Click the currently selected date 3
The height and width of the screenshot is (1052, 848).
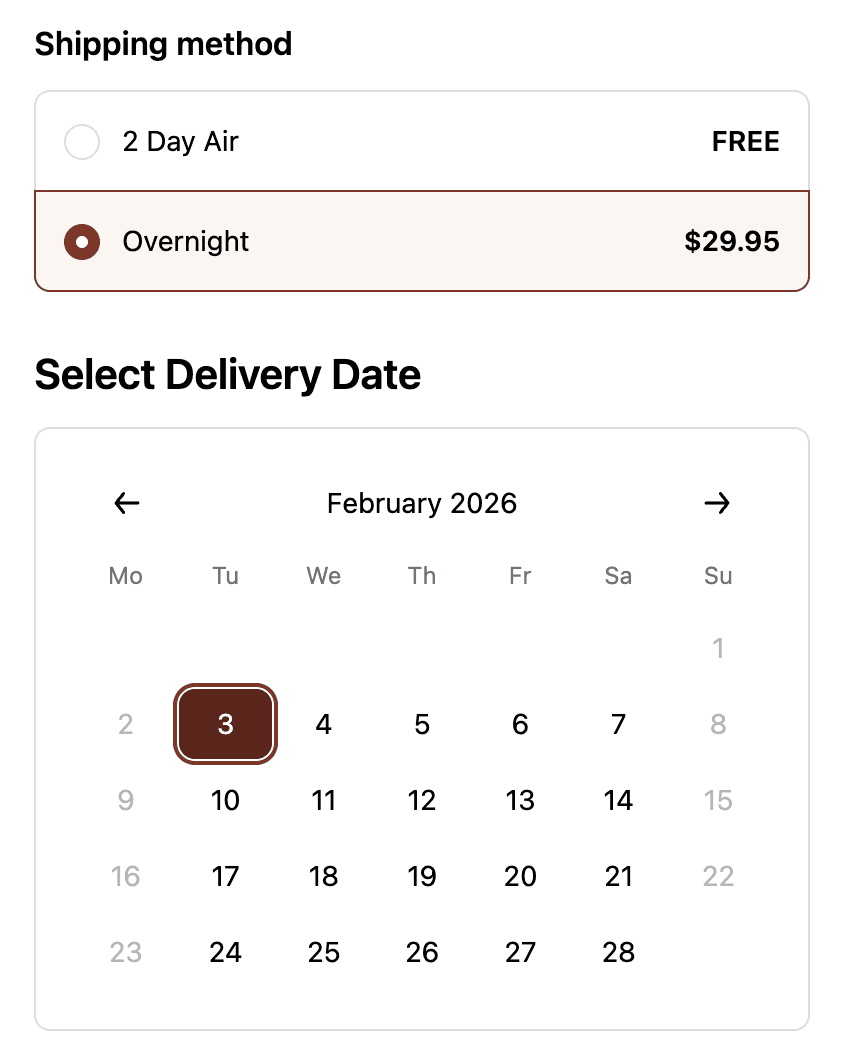(x=225, y=724)
